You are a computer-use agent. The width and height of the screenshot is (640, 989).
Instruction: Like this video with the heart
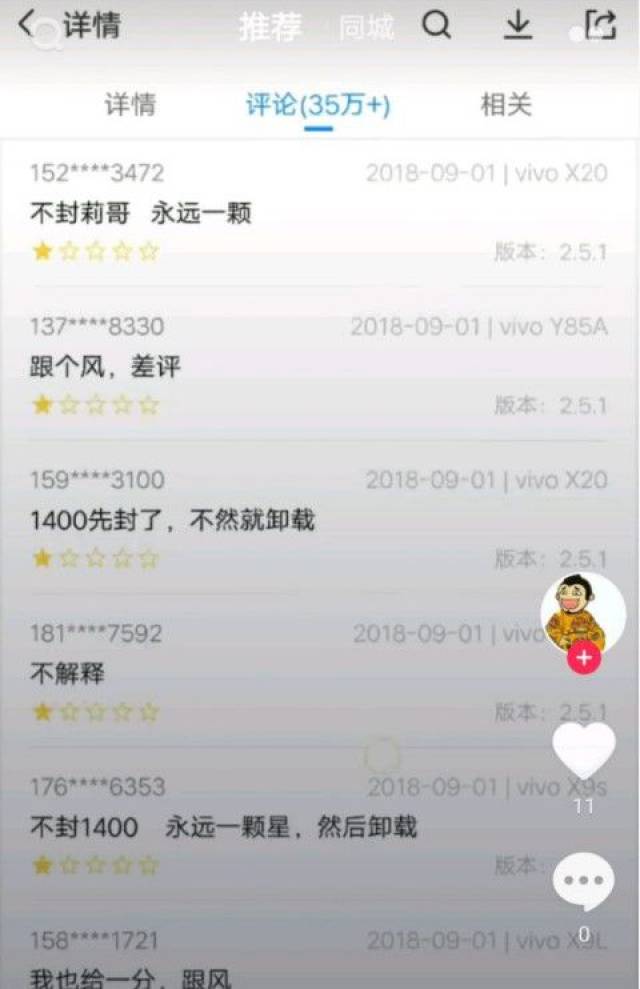pyautogui.click(x=584, y=750)
